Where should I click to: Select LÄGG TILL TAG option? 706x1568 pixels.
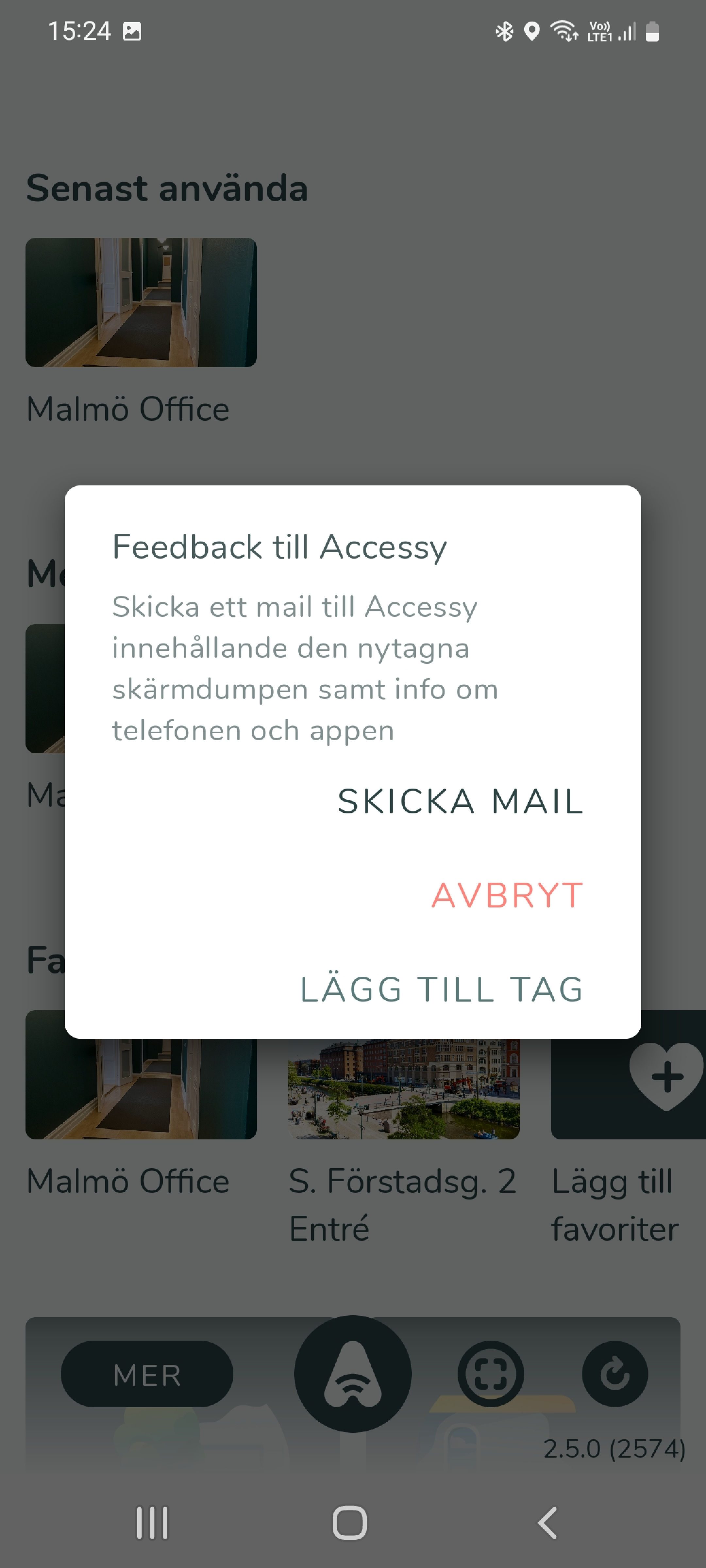click(442, 989)
